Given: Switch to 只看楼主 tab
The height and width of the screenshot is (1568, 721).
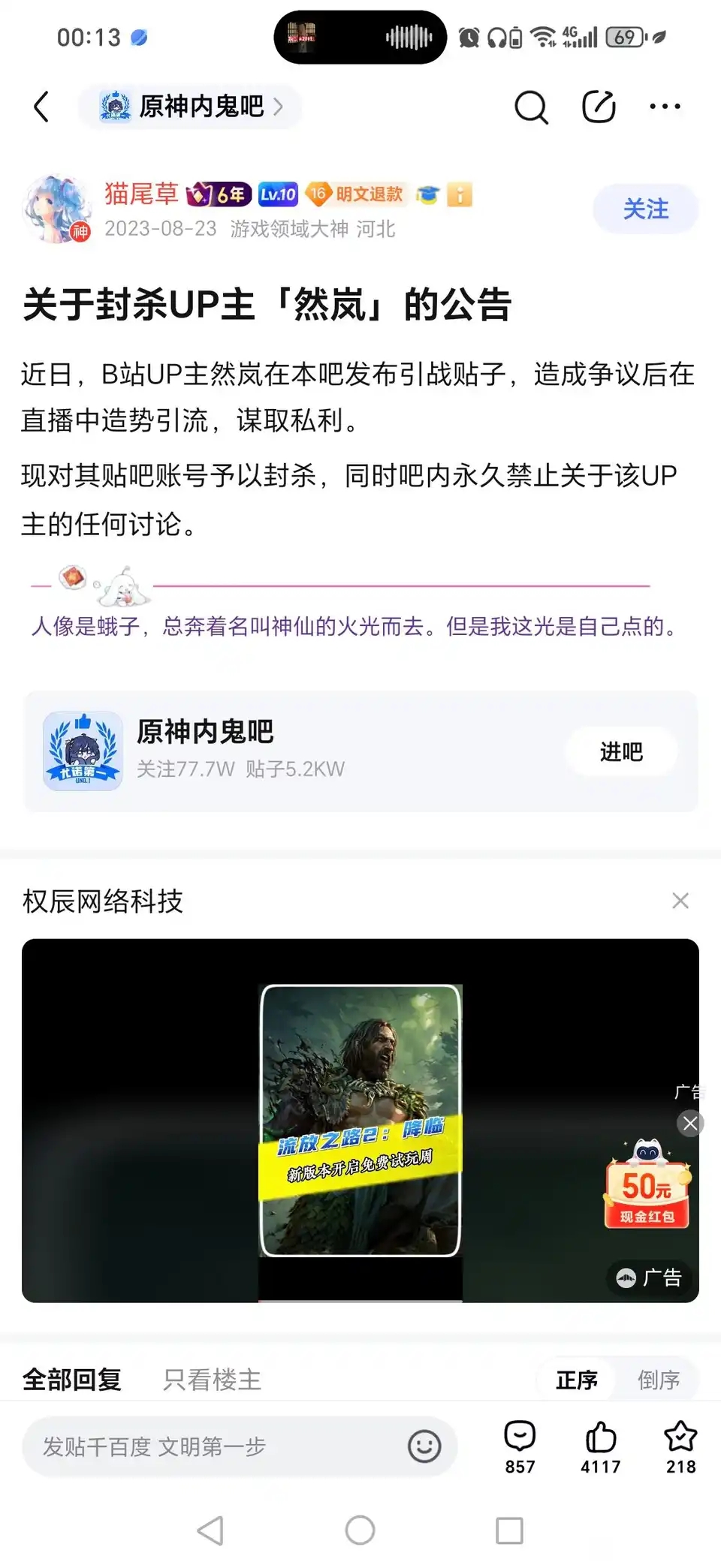Looking at the screenshot, I should pyautogui.click(x=212, y=1380).
